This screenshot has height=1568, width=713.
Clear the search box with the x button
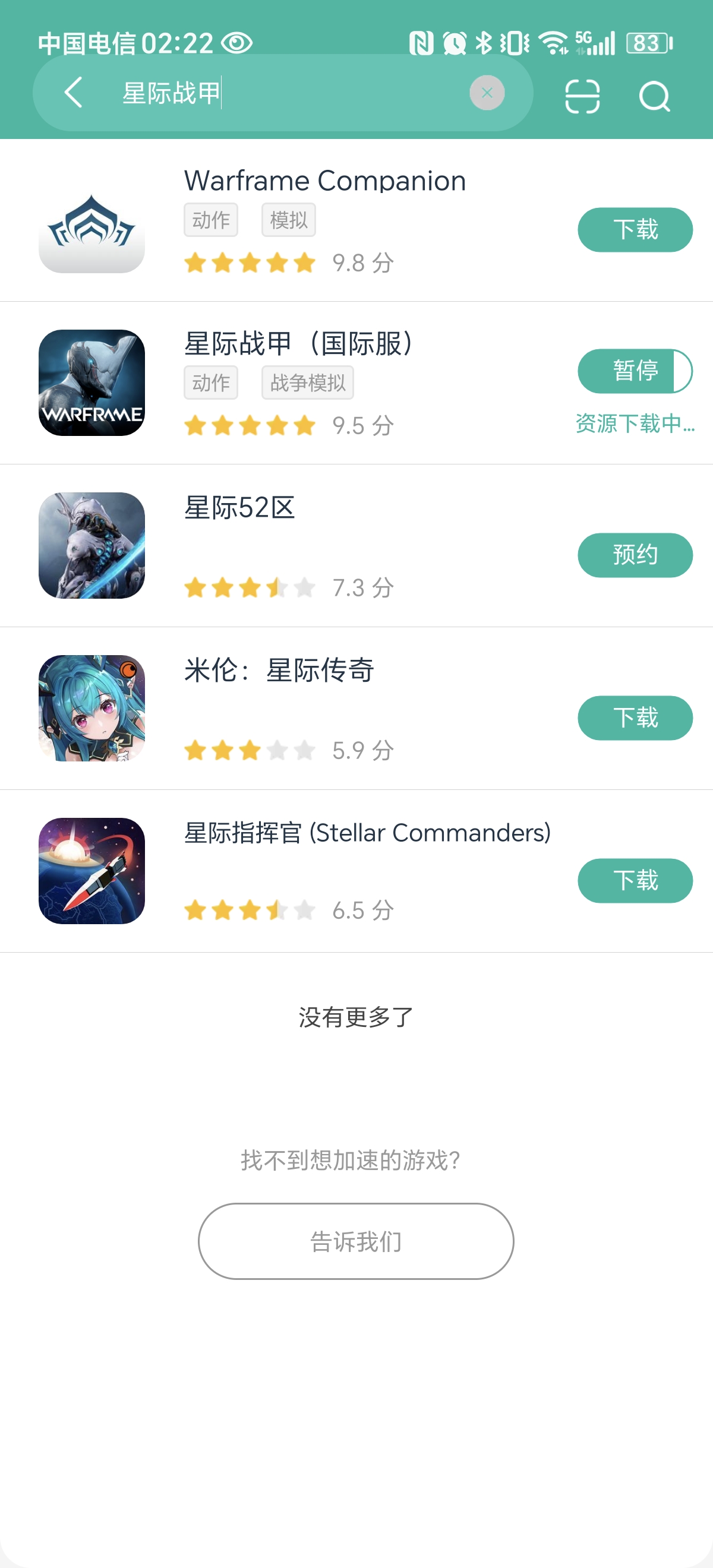(487, 93)
